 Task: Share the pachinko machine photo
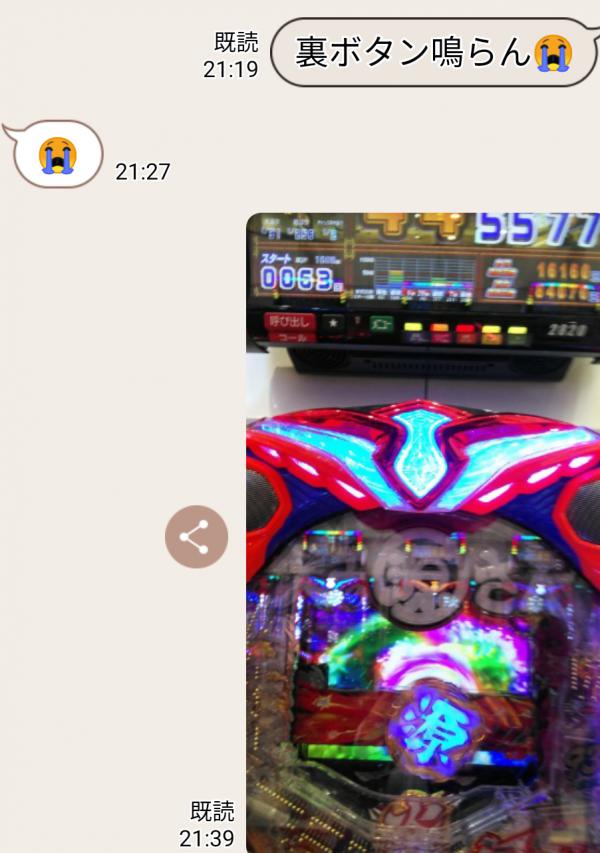196,537
